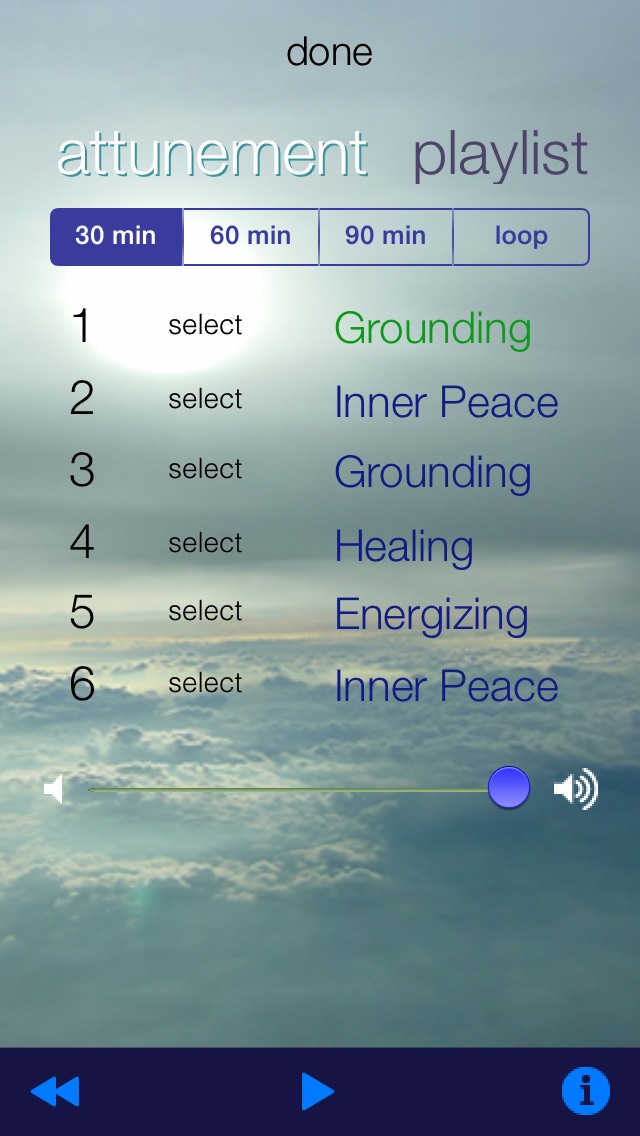Set volume at the slider's midpoint
Screen dimensions: 640x1136
[300, 789]
